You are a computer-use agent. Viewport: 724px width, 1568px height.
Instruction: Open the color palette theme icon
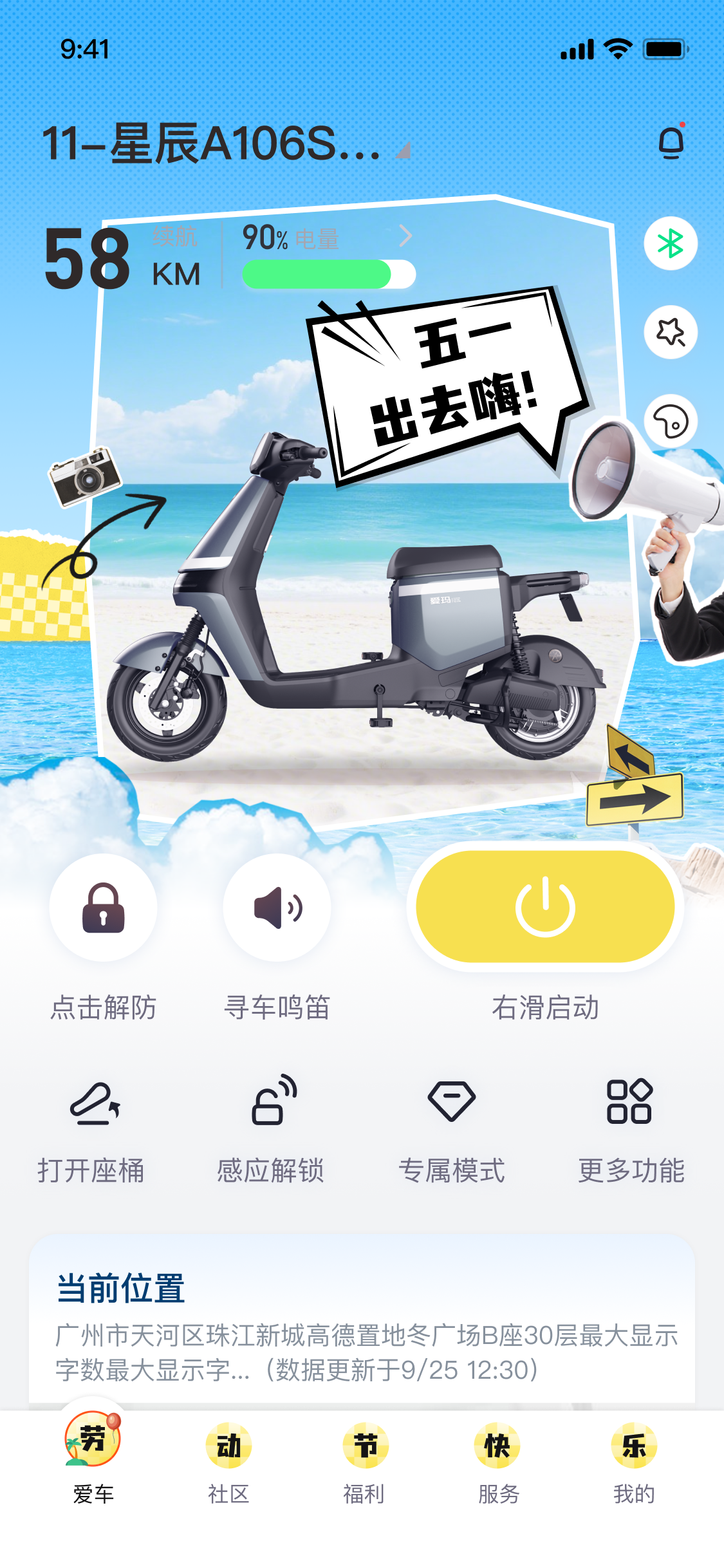671,422
